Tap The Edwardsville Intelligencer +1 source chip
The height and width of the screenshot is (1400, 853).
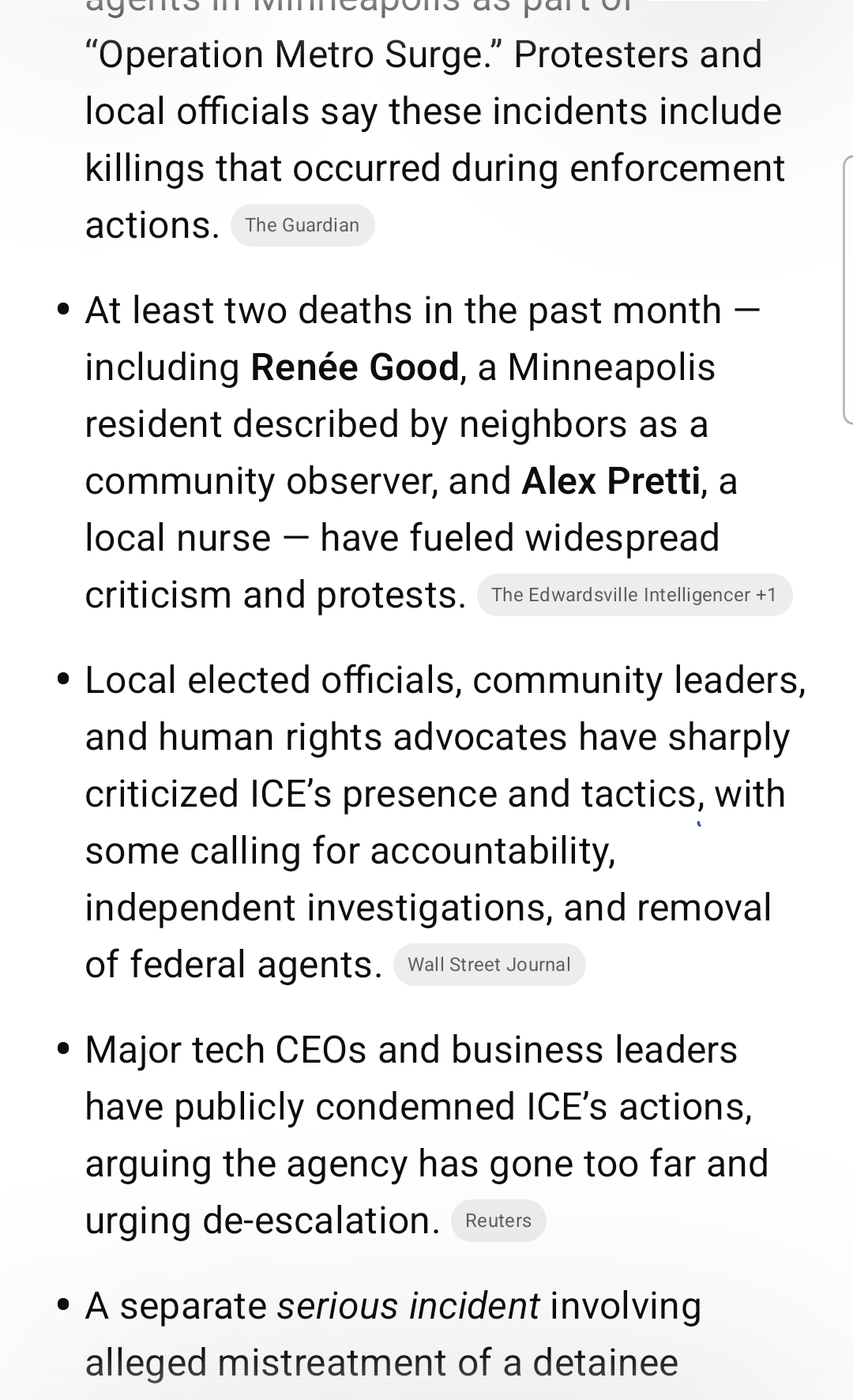click(x=634, y=595)
